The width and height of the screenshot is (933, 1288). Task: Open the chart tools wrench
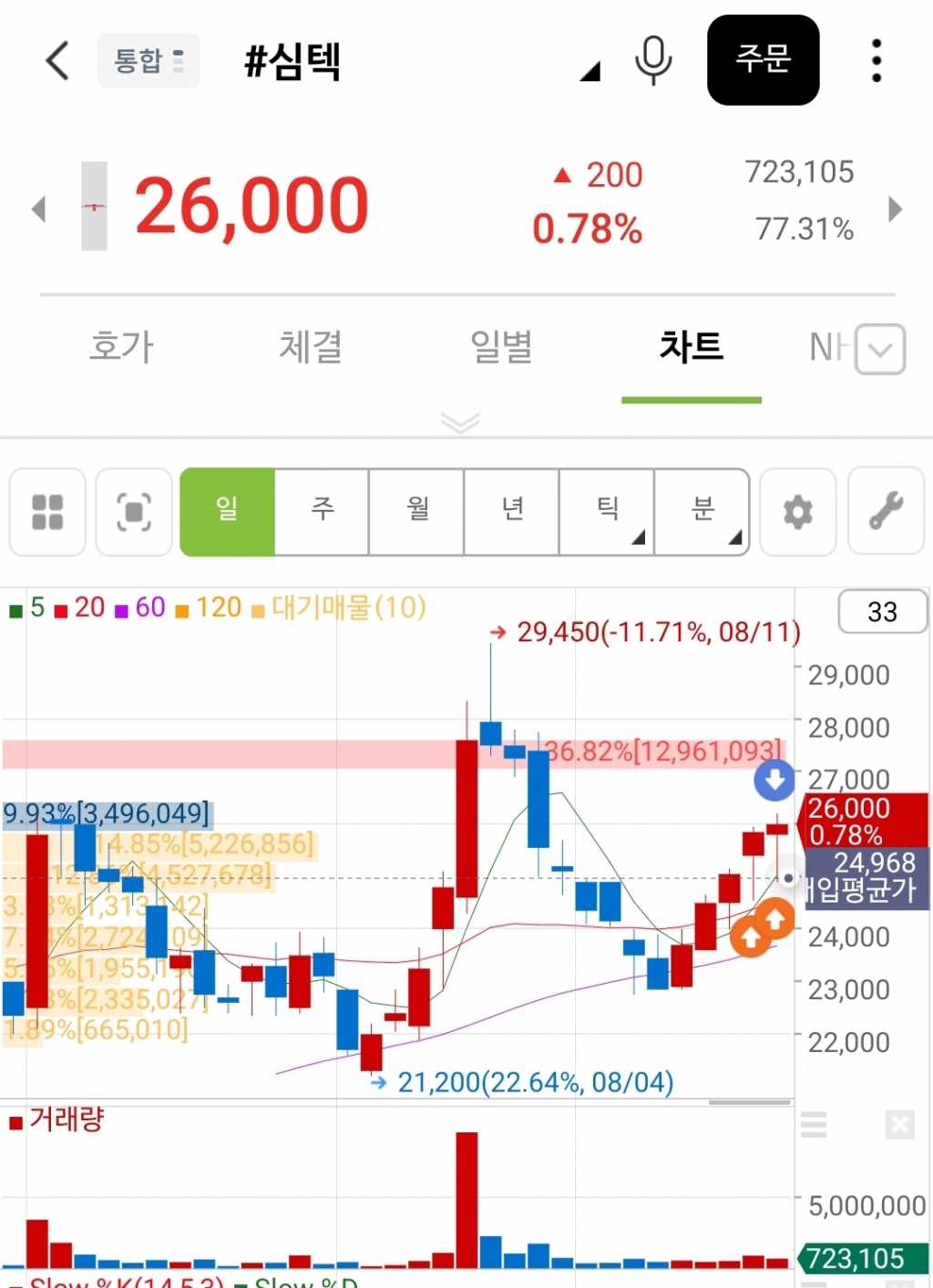click(x=886, y=512)
